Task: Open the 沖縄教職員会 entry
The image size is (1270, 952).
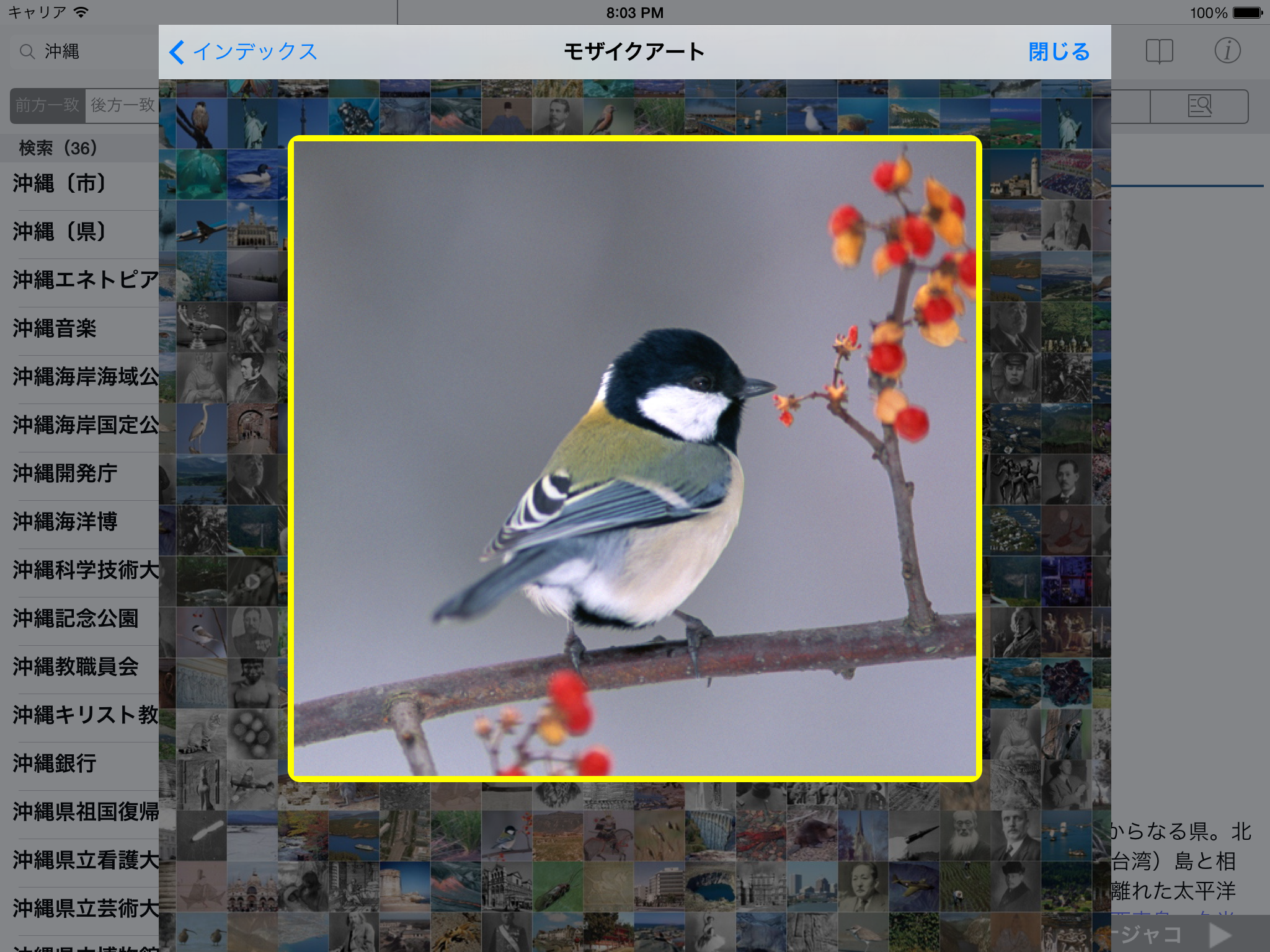Action: point(76,667)
